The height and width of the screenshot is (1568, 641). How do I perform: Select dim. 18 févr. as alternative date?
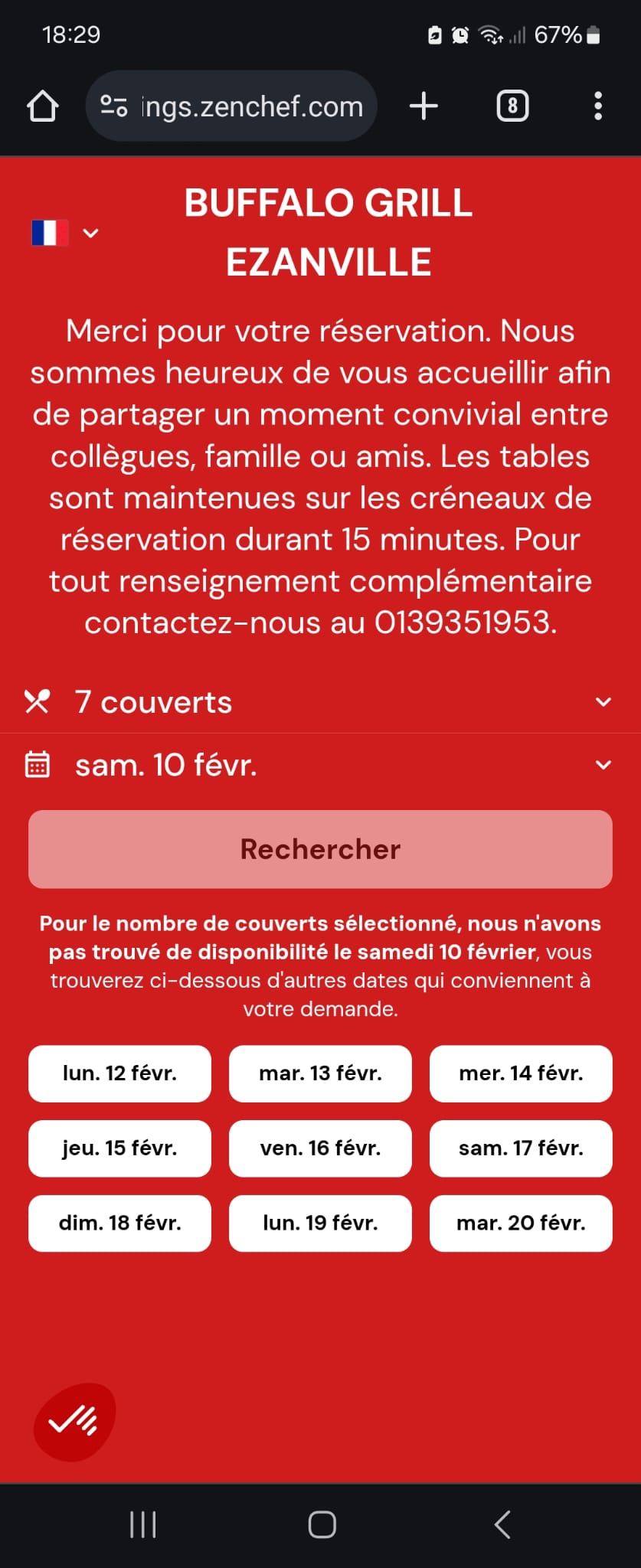point(119,1223)
